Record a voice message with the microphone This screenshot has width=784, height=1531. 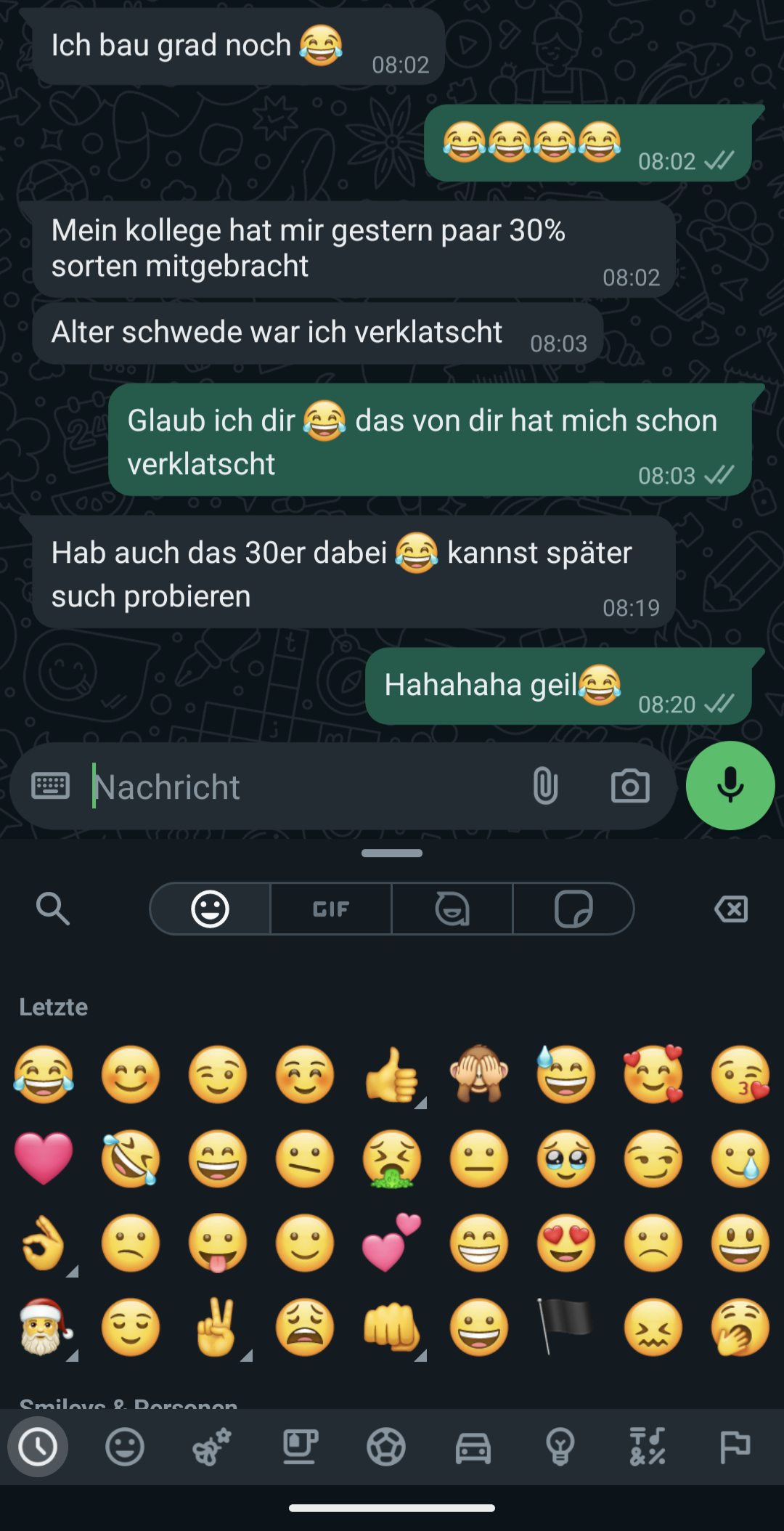(x=730, y=786)
